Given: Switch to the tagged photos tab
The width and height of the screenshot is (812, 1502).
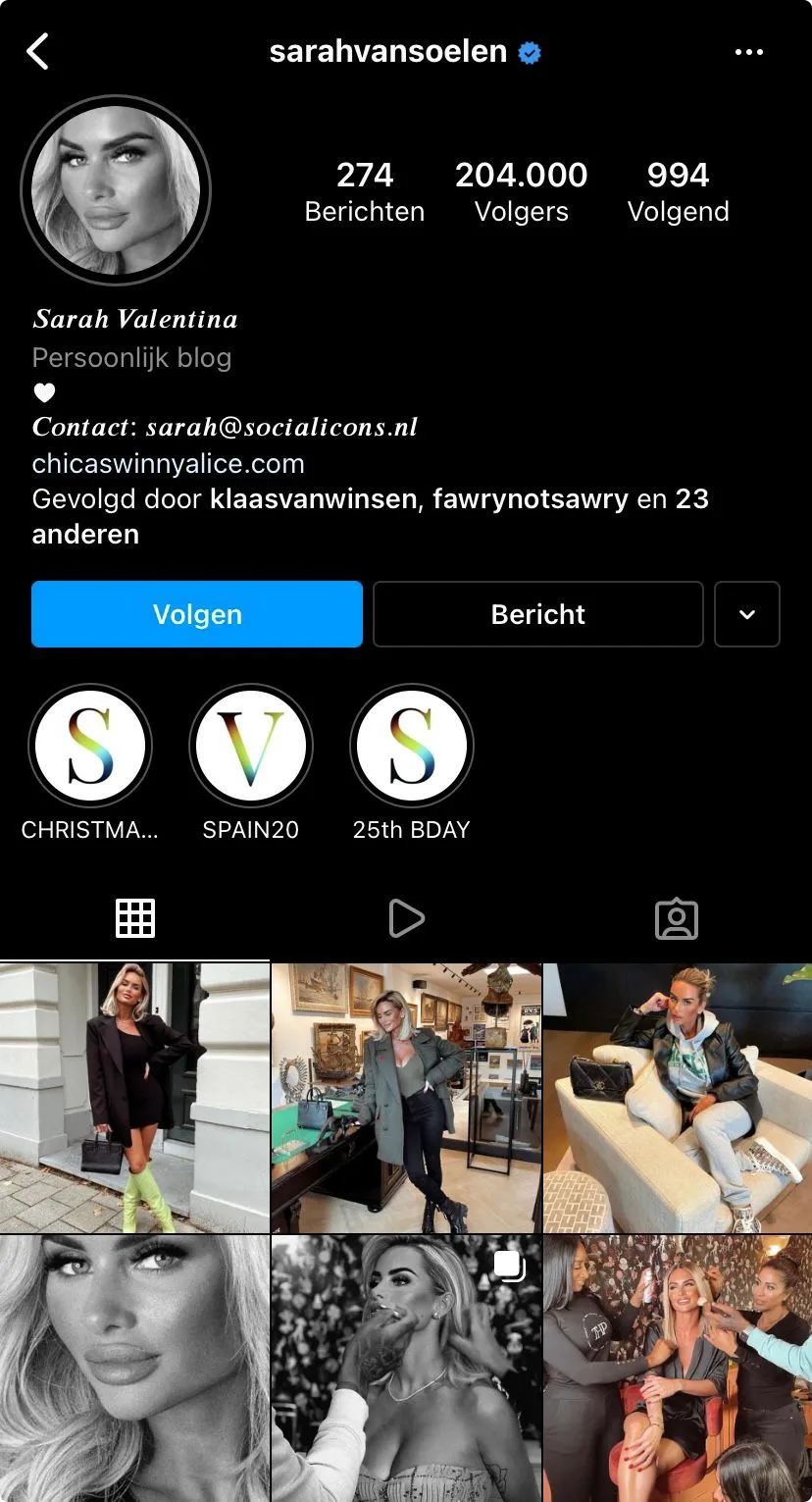Looking at the screenshot, I should (x=677, y=918).
